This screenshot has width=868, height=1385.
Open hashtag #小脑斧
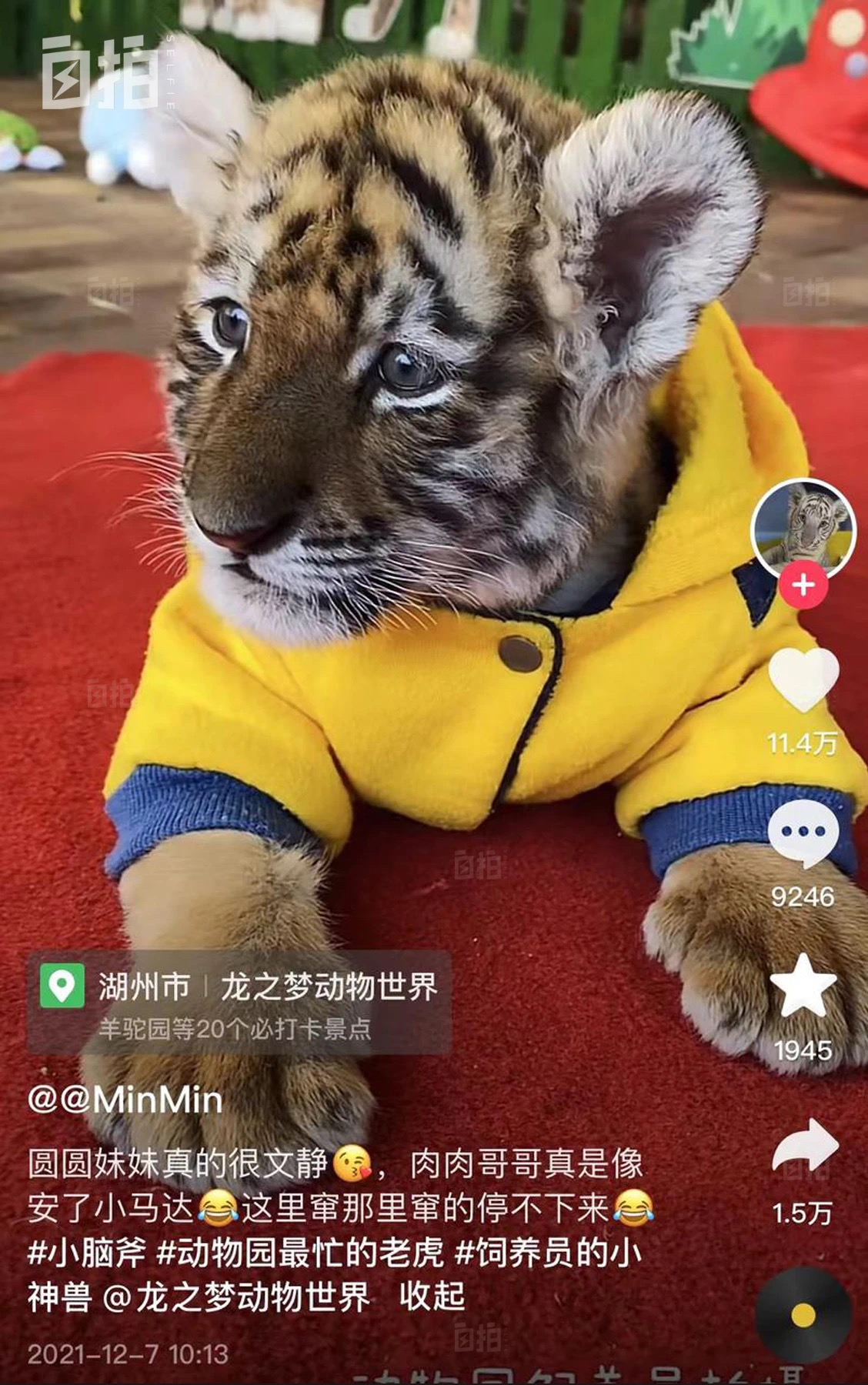[86, 1253]
